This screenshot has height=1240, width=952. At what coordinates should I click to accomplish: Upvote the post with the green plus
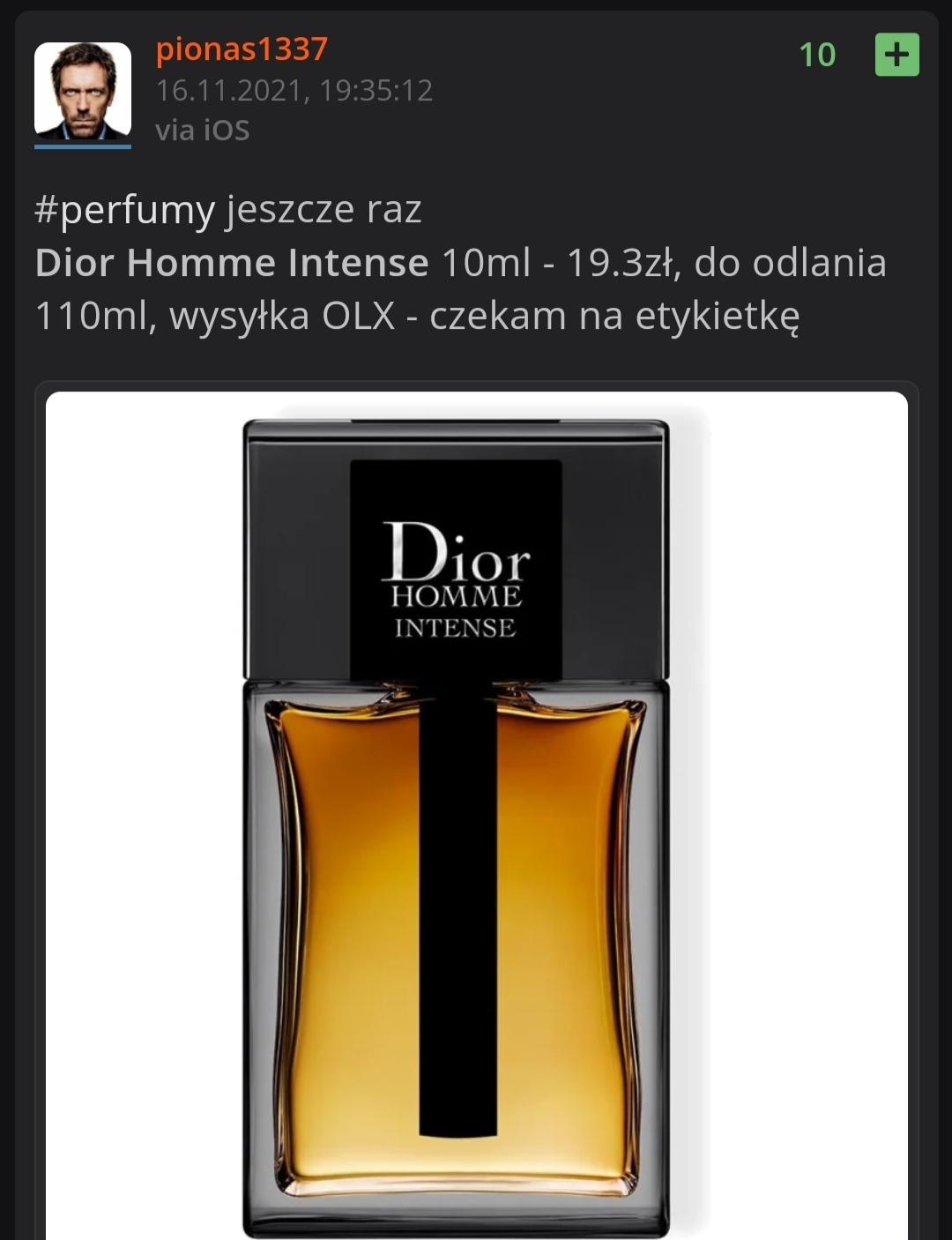pos(896,55)
